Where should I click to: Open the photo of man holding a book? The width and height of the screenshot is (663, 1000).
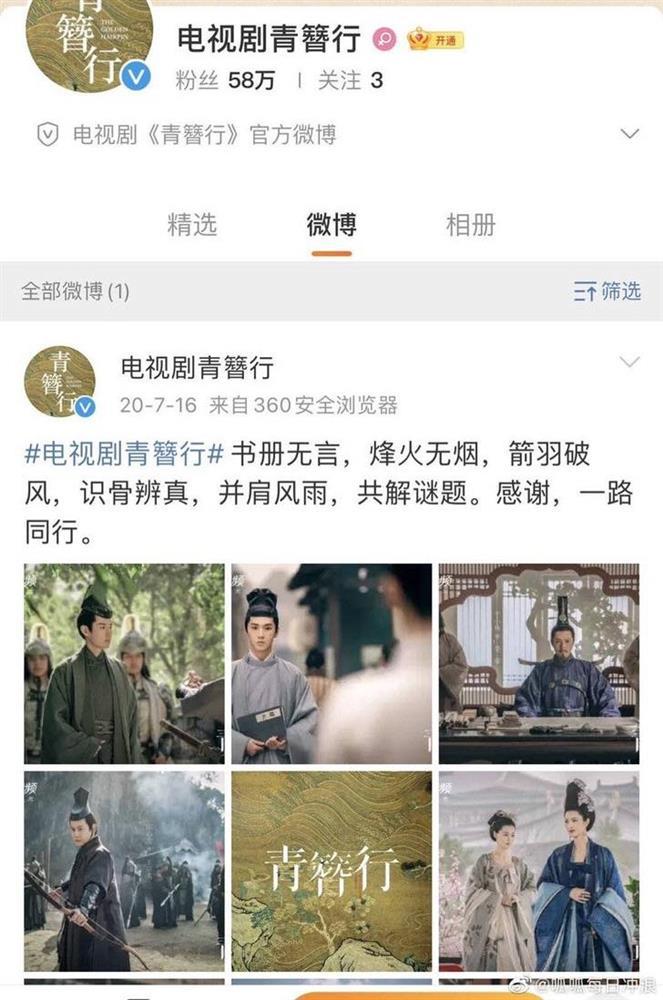(331, 663)
